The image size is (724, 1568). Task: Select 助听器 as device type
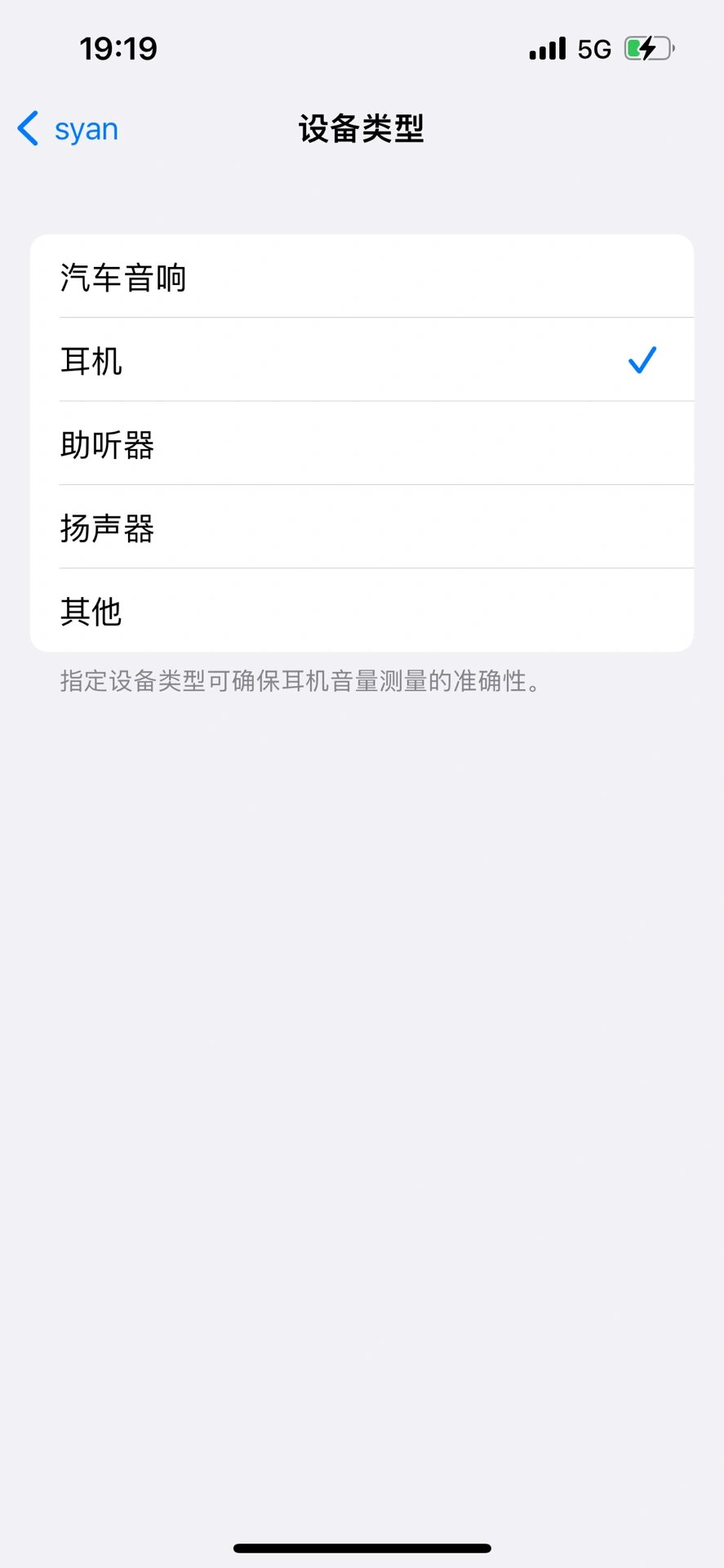point(362,443)
